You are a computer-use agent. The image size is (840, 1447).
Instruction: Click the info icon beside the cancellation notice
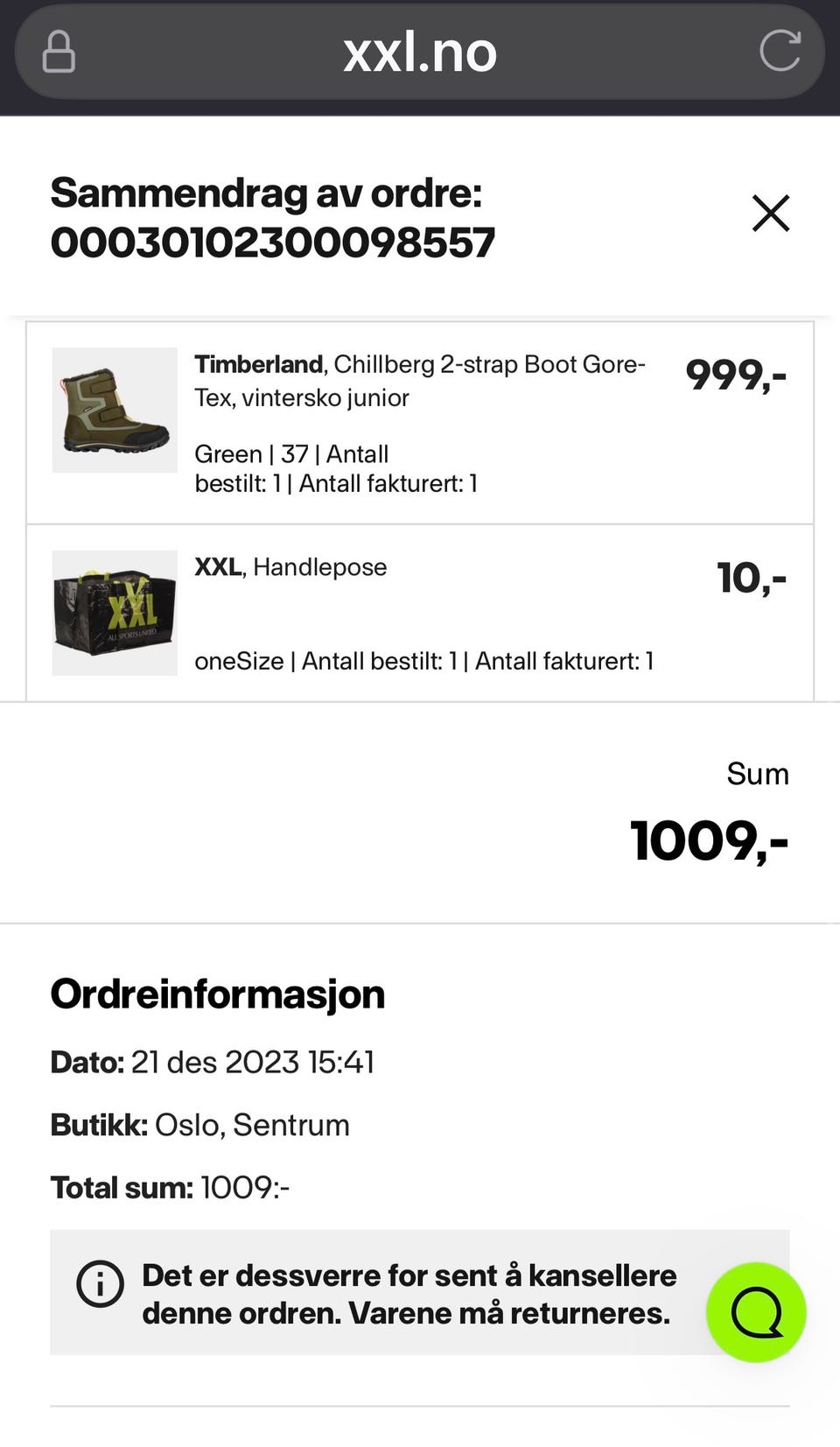point(100,1285)
